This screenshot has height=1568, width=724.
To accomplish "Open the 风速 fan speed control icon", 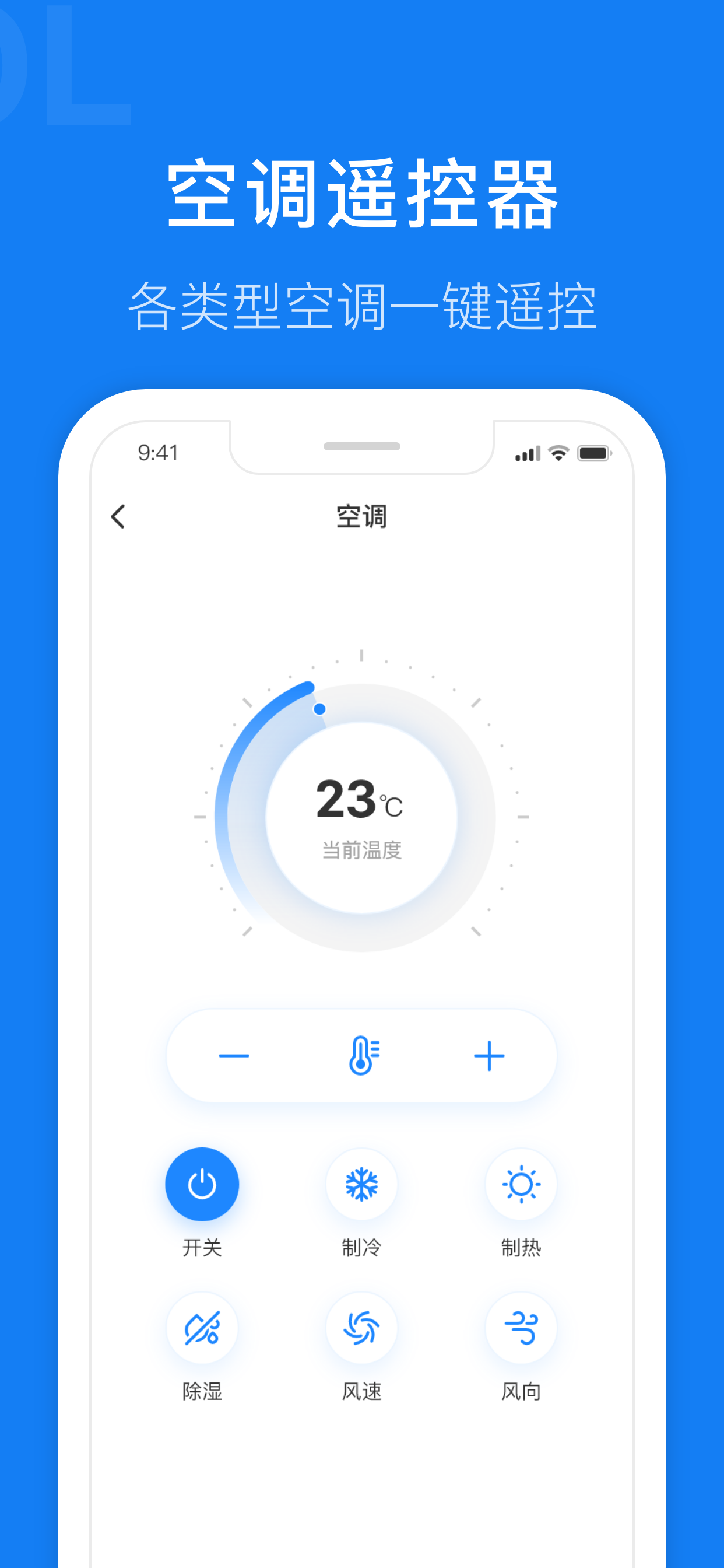I will (362, 1329).
